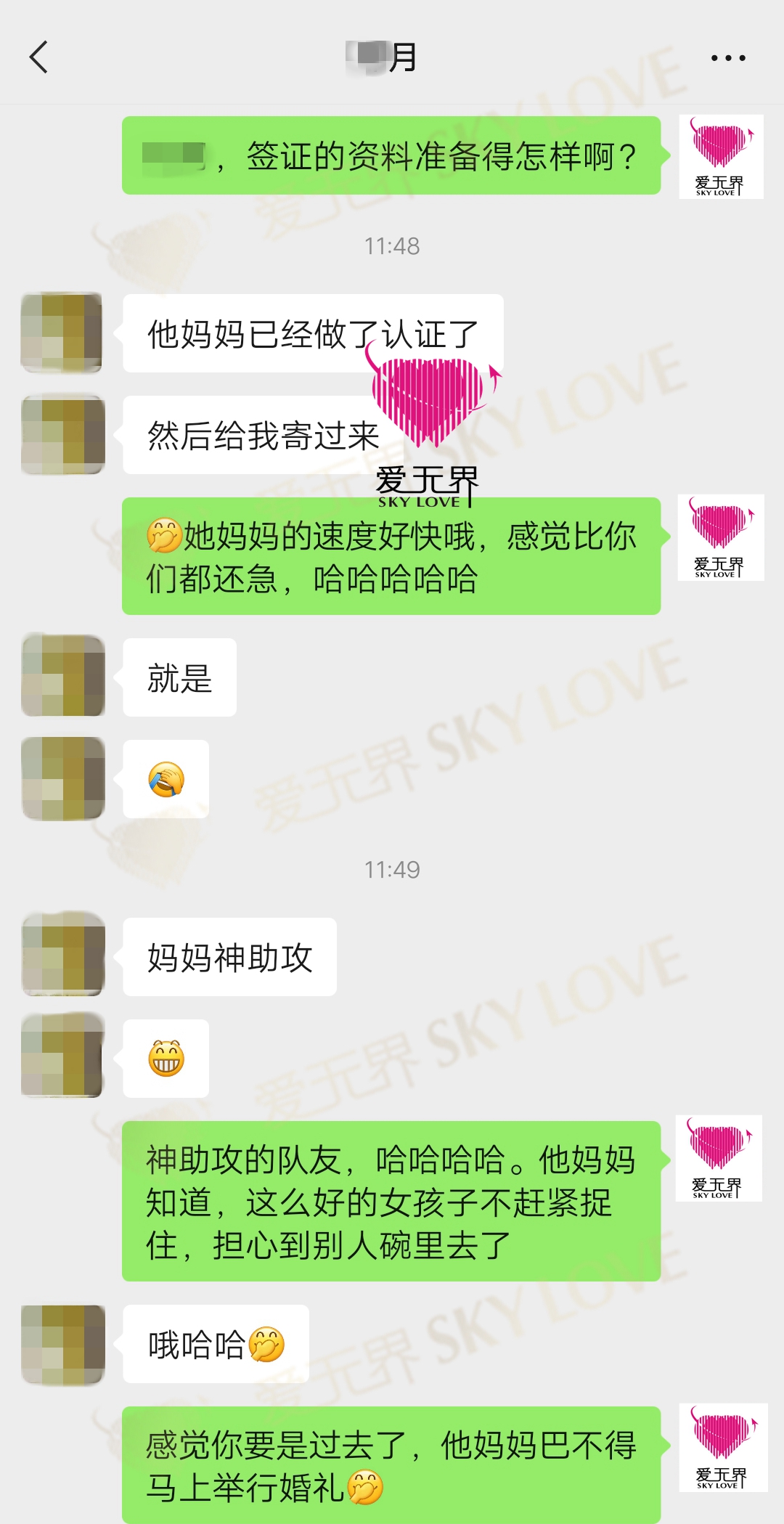The width and height of the screenshot is (784, 1524).
Task: Tap the Sky Love avatar next to '签证的资料准备得怎样啊'
Action: (720, 157)
